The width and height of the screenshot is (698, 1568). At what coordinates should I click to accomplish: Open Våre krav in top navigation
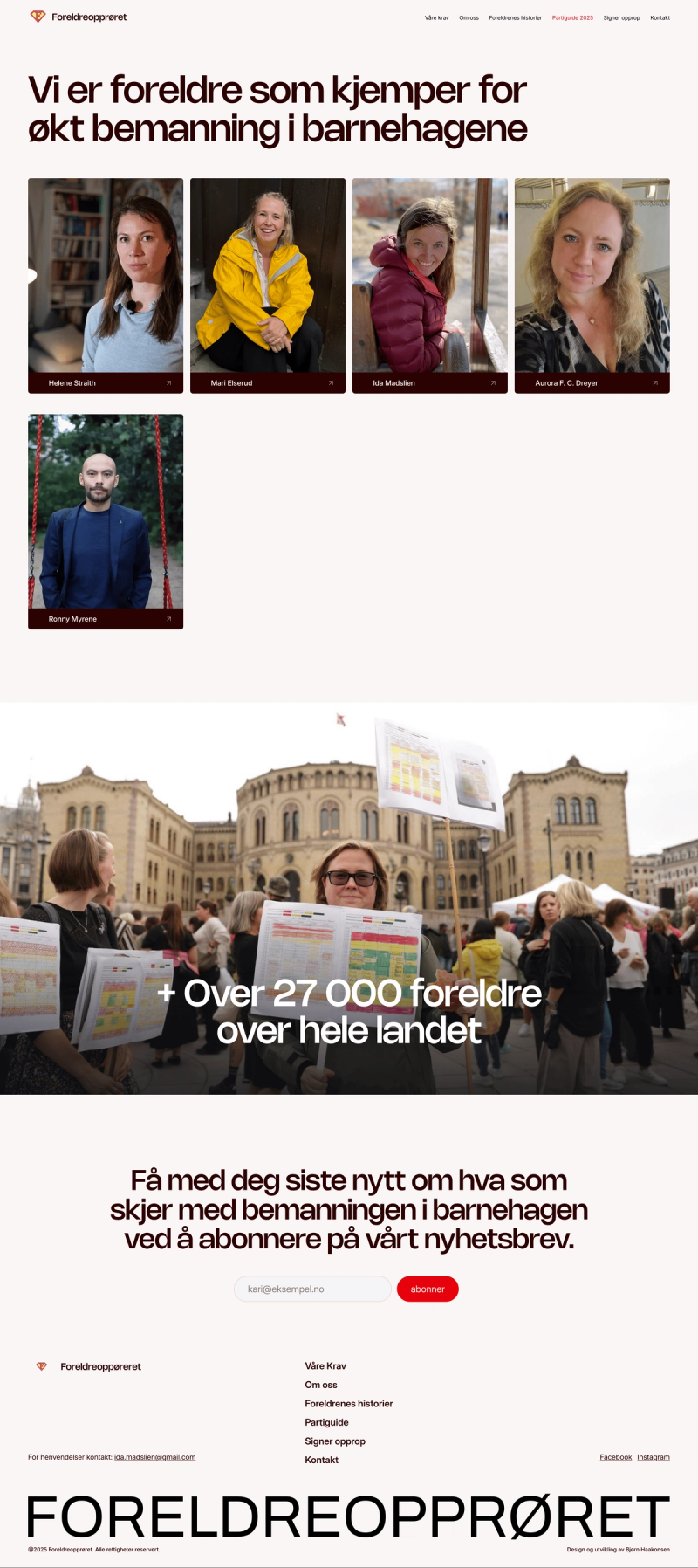click(436, 17)
